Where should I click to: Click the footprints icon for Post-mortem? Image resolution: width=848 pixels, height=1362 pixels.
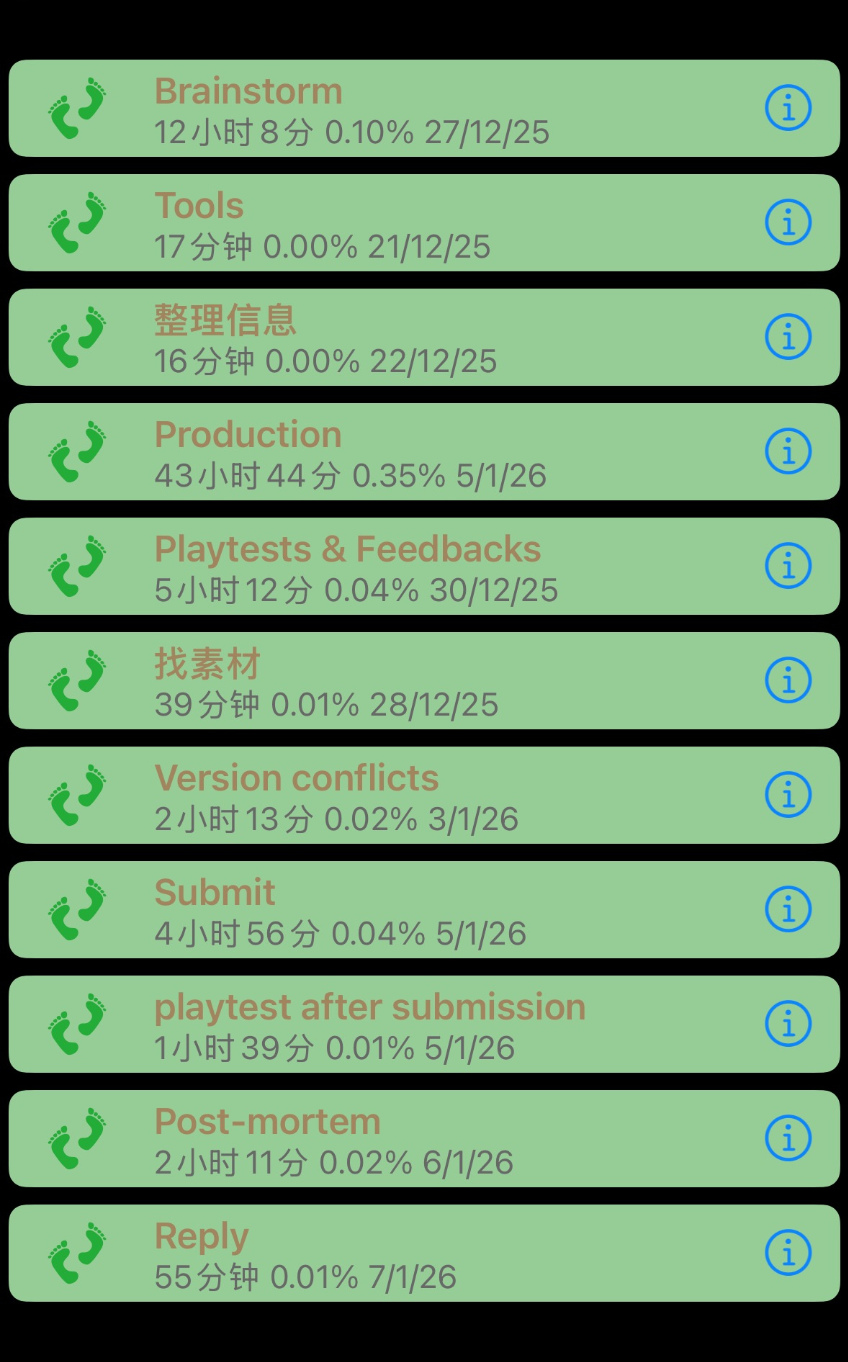(x=79, y=1138)
